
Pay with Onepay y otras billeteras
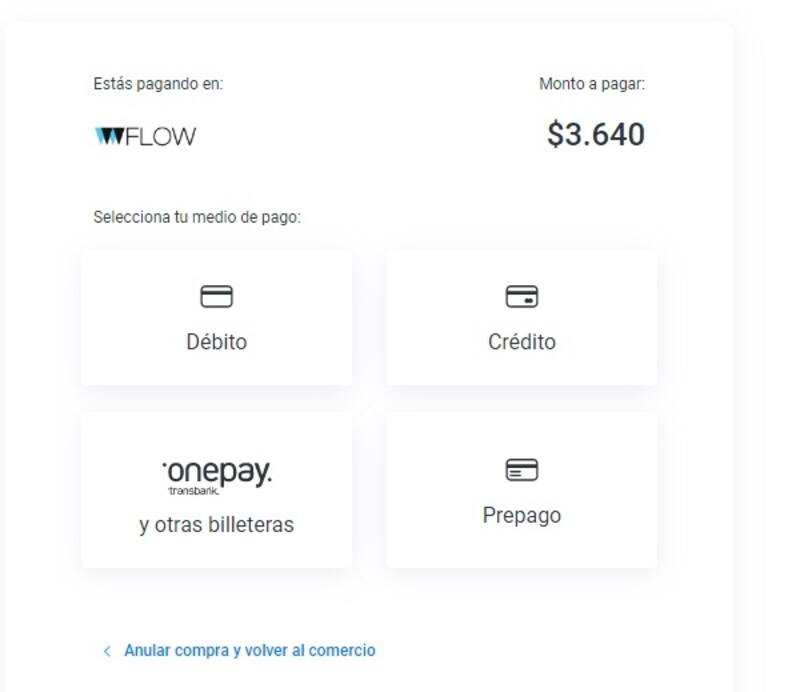216,491
